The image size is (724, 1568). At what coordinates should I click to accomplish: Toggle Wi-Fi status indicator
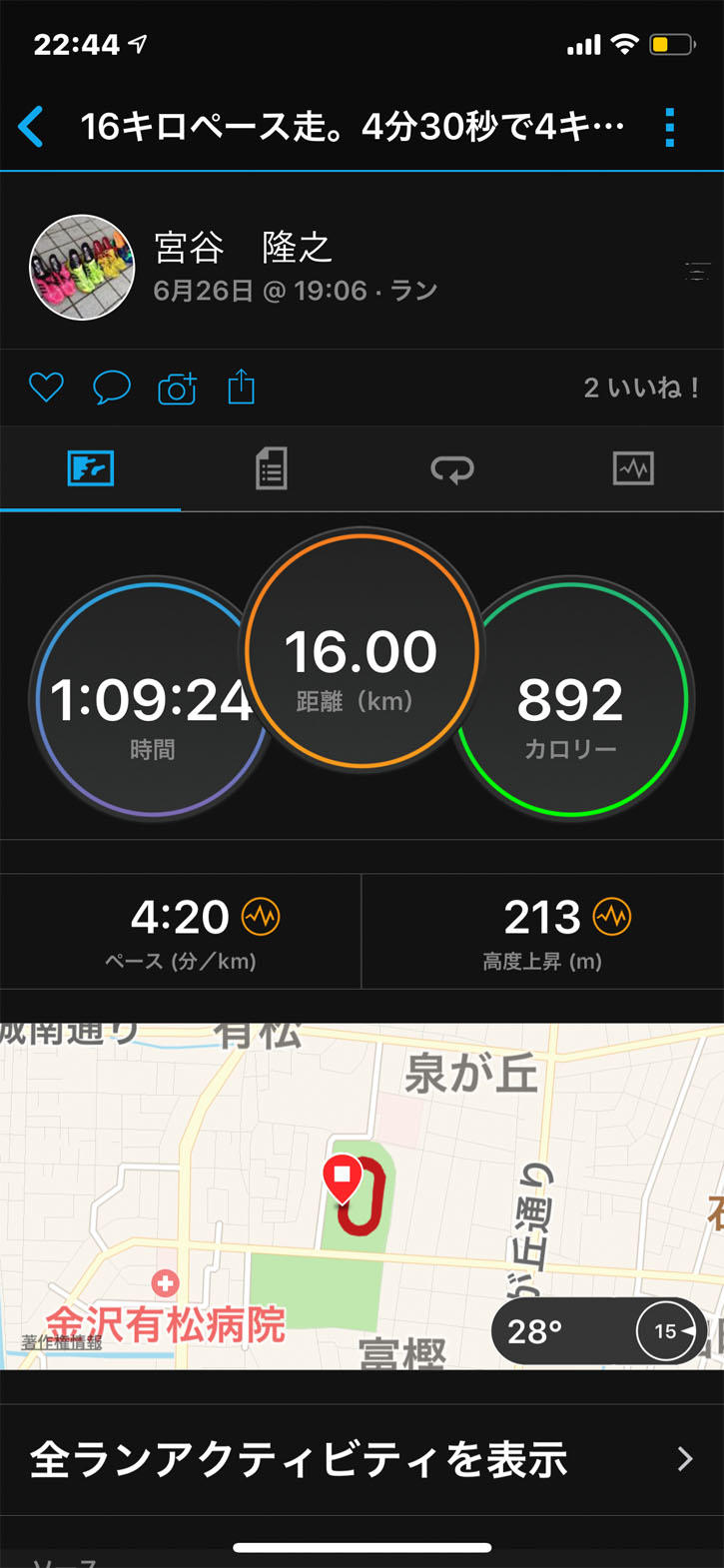click(x=624, y=43)
